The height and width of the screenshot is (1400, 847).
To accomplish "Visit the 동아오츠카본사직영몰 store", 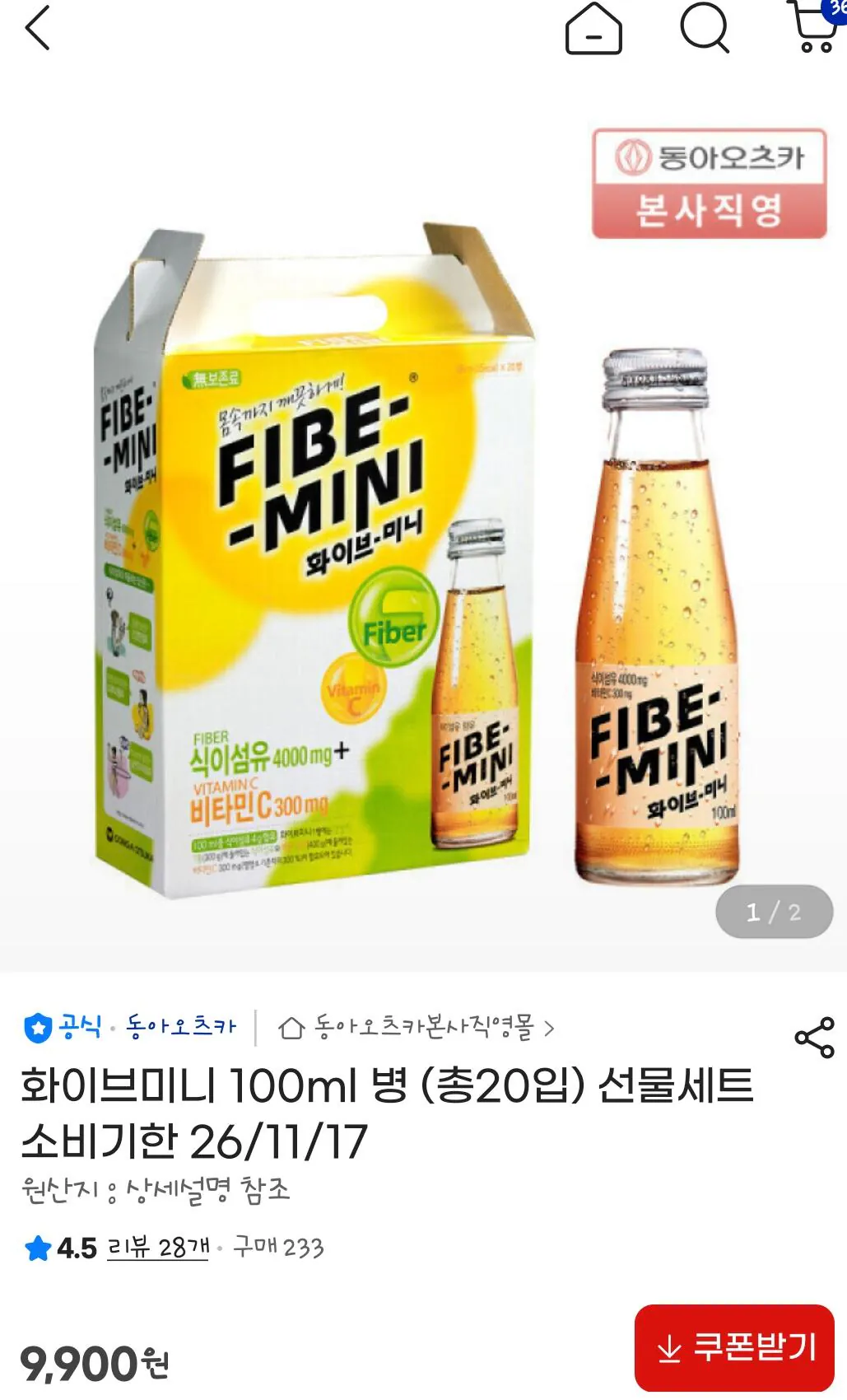I will [417, 1028].
